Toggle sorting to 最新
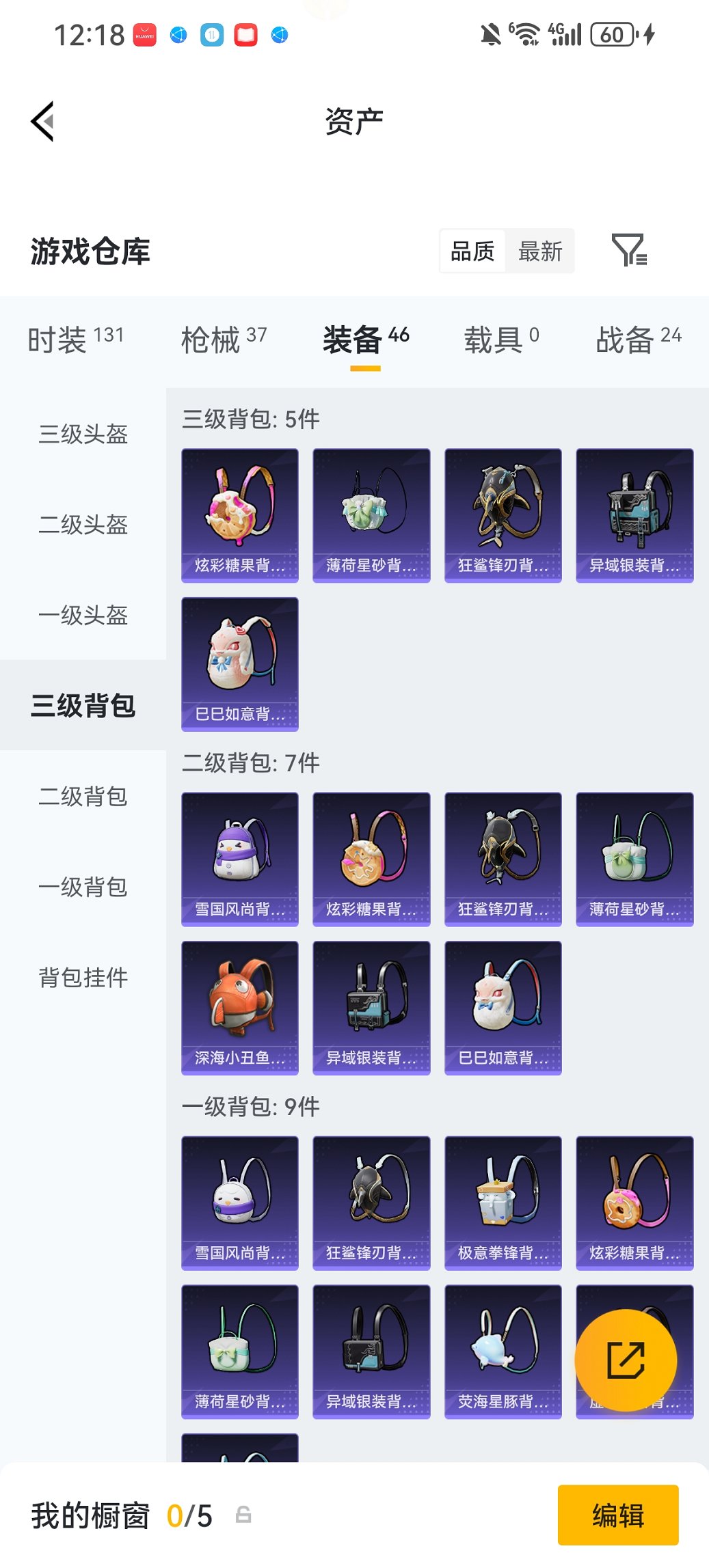The width and height of the screenshot is (709, 1568). [541, 251]
